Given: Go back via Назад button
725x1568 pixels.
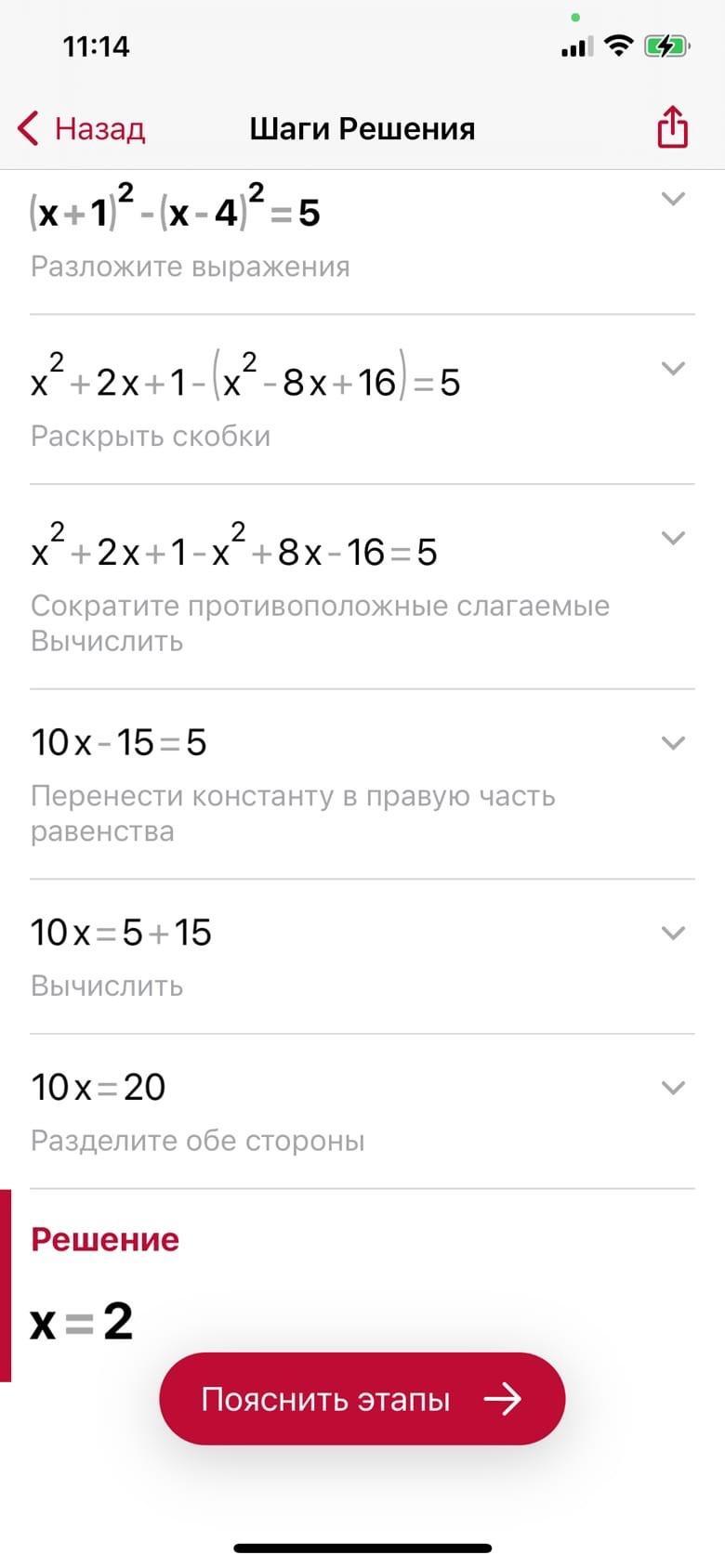Looking at the screenshot, I should (x=82, y=128).
